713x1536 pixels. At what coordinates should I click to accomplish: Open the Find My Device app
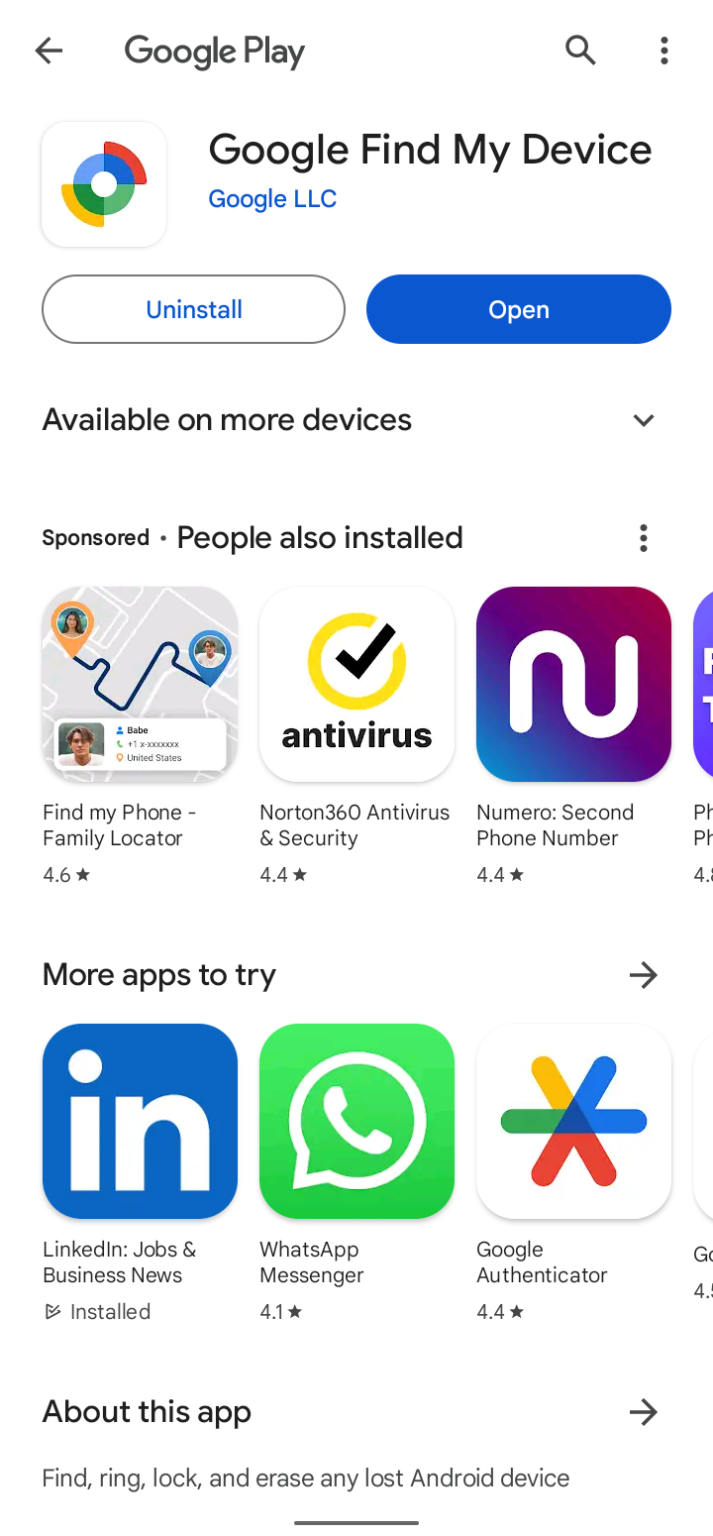click(x=518, y=309)
